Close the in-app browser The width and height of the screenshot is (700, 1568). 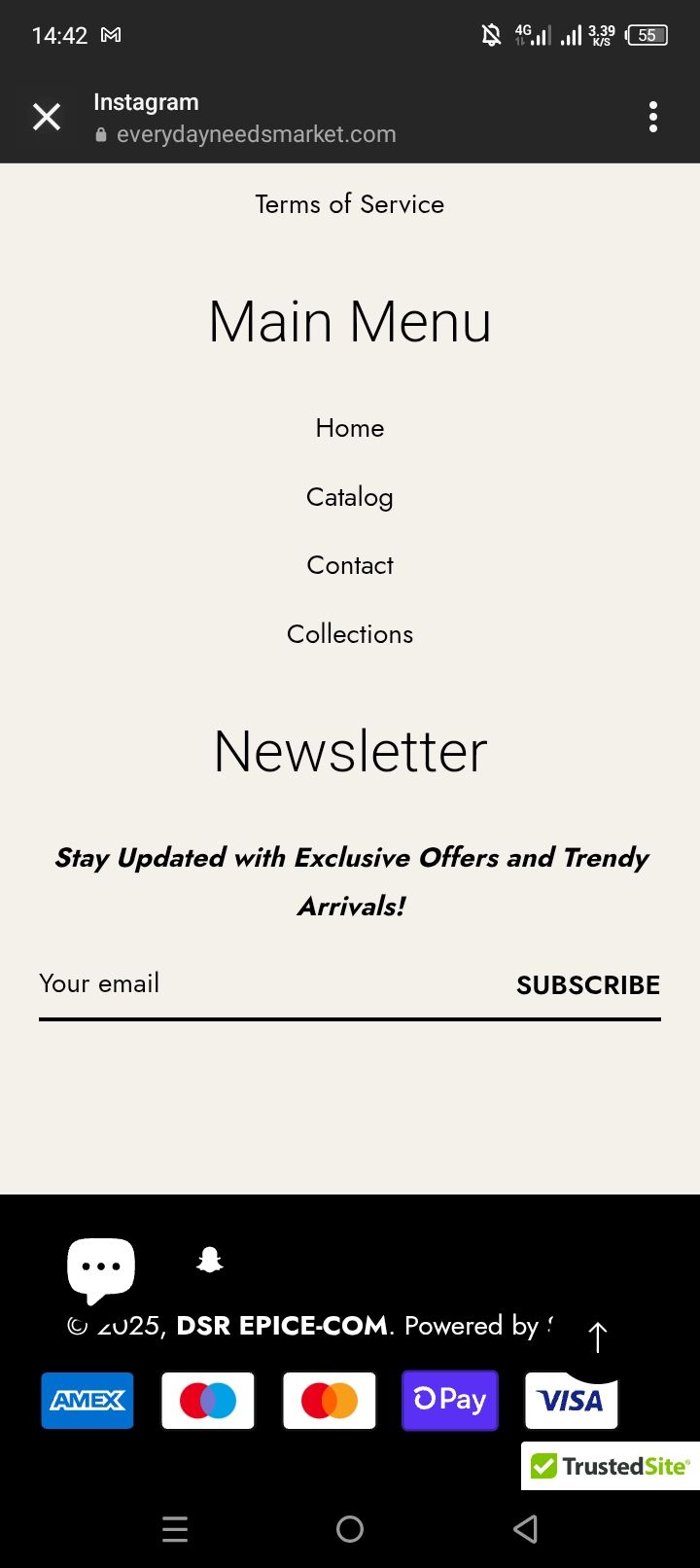(47, 118)
